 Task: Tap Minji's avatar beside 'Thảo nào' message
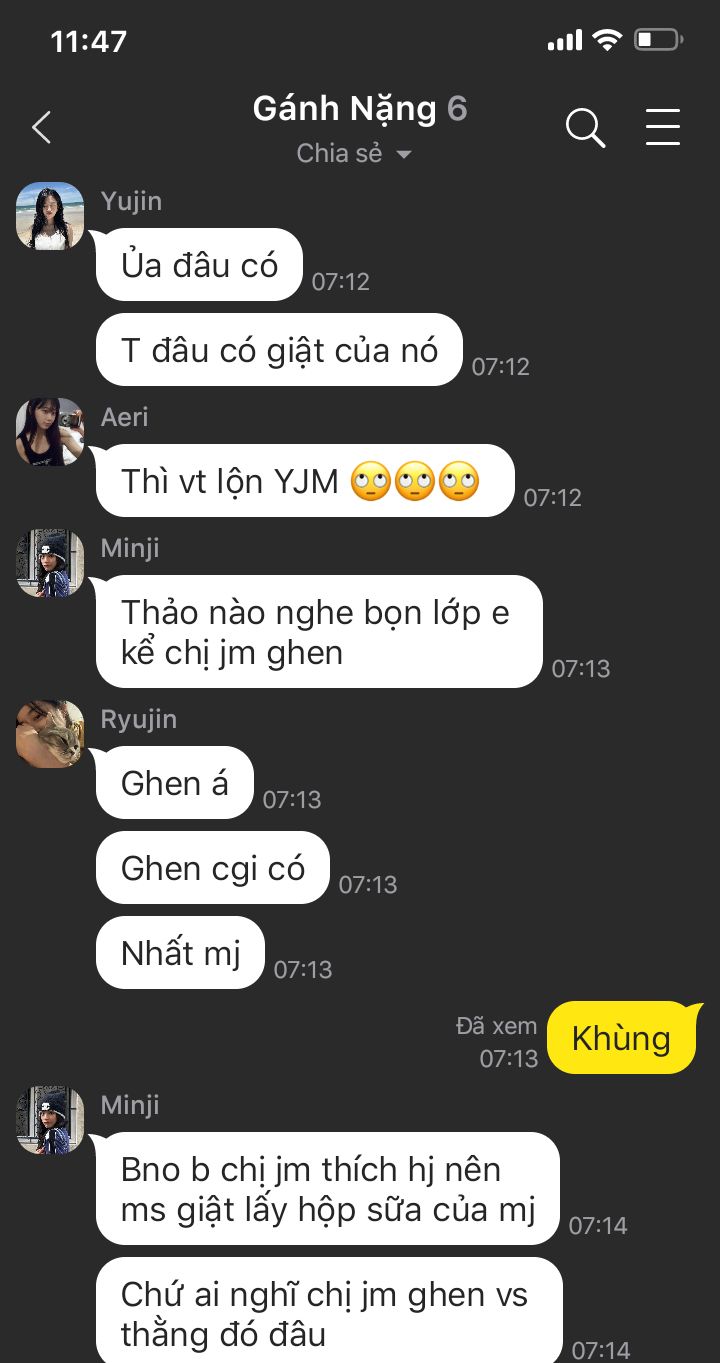[x=50, y=563]
